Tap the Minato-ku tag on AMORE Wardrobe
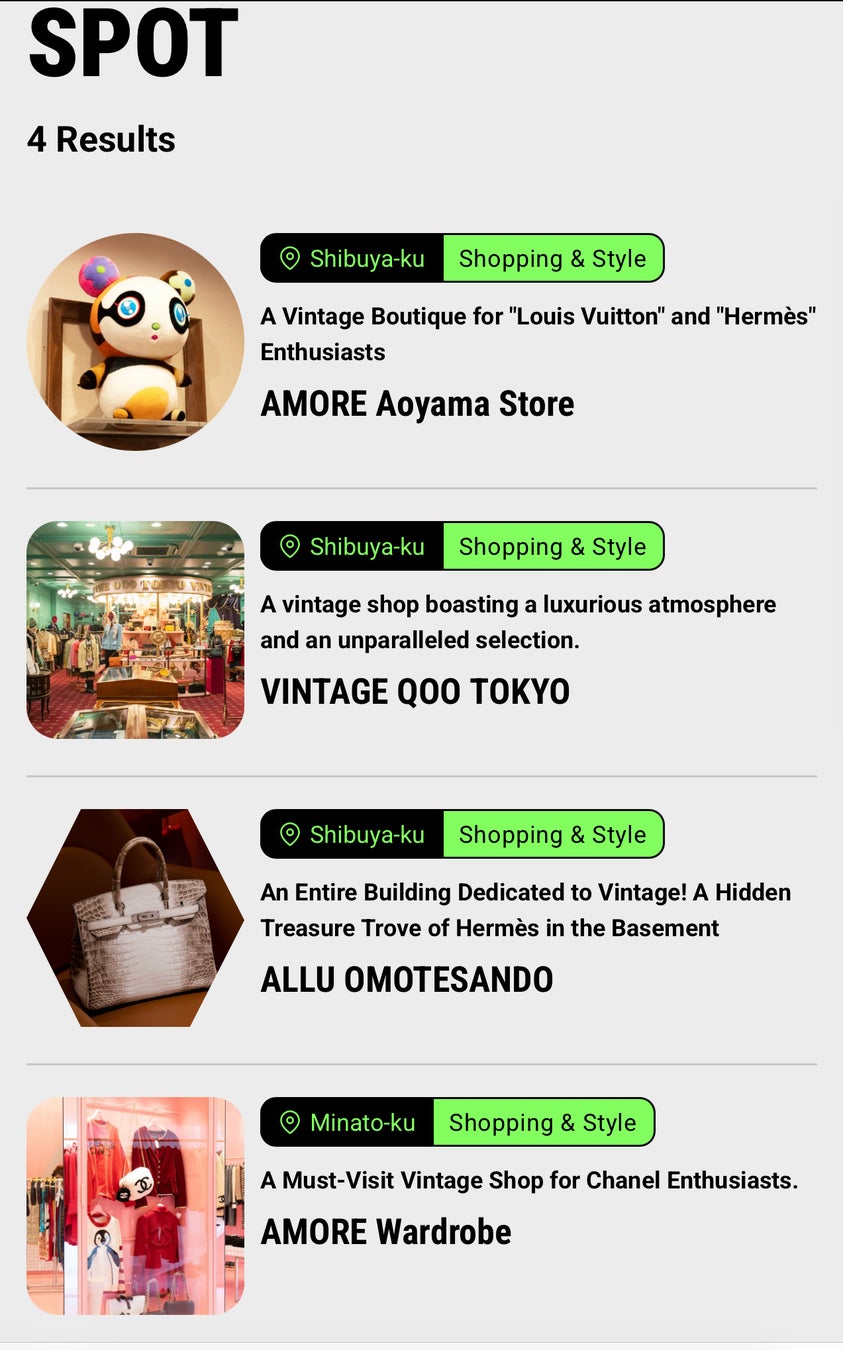 tap(348, 1123)
